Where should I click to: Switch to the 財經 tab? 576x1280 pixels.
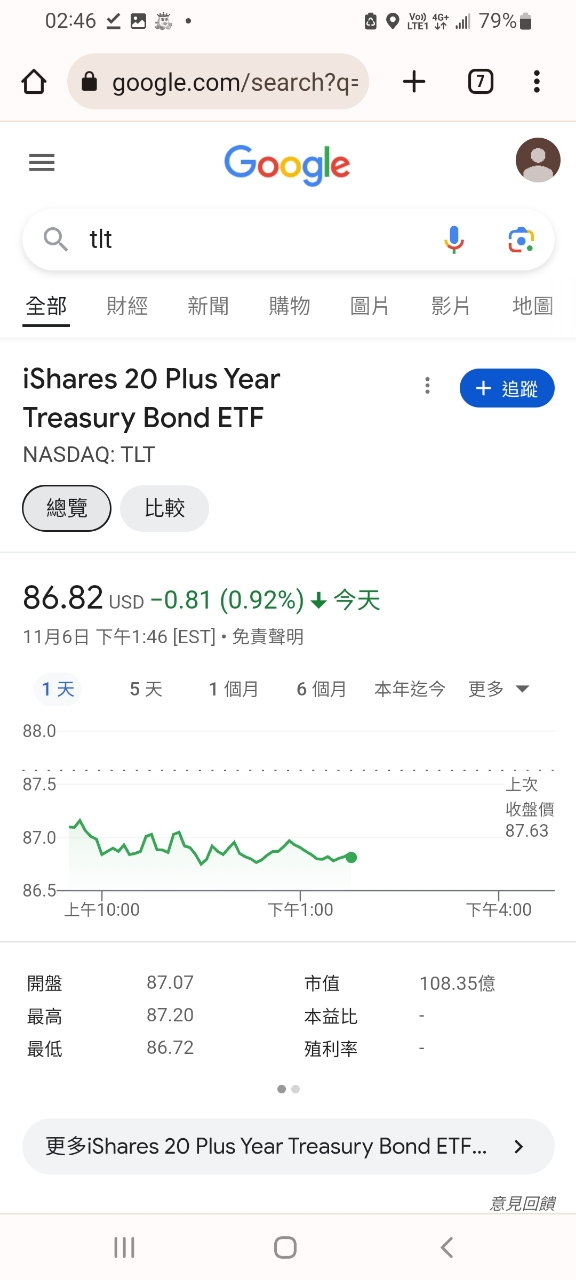click(x=127, y=306)
